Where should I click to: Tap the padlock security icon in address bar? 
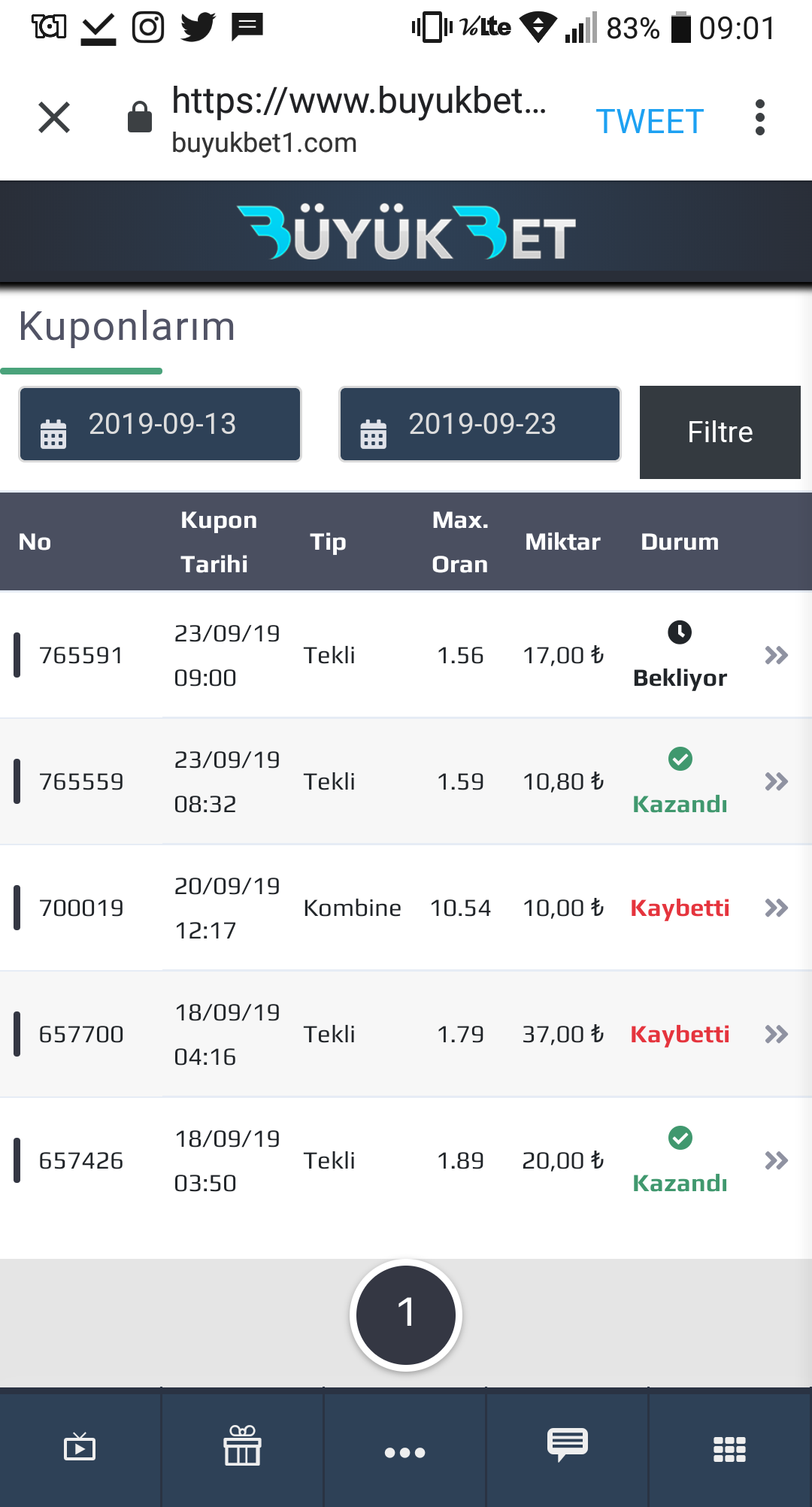click(138, 117)
